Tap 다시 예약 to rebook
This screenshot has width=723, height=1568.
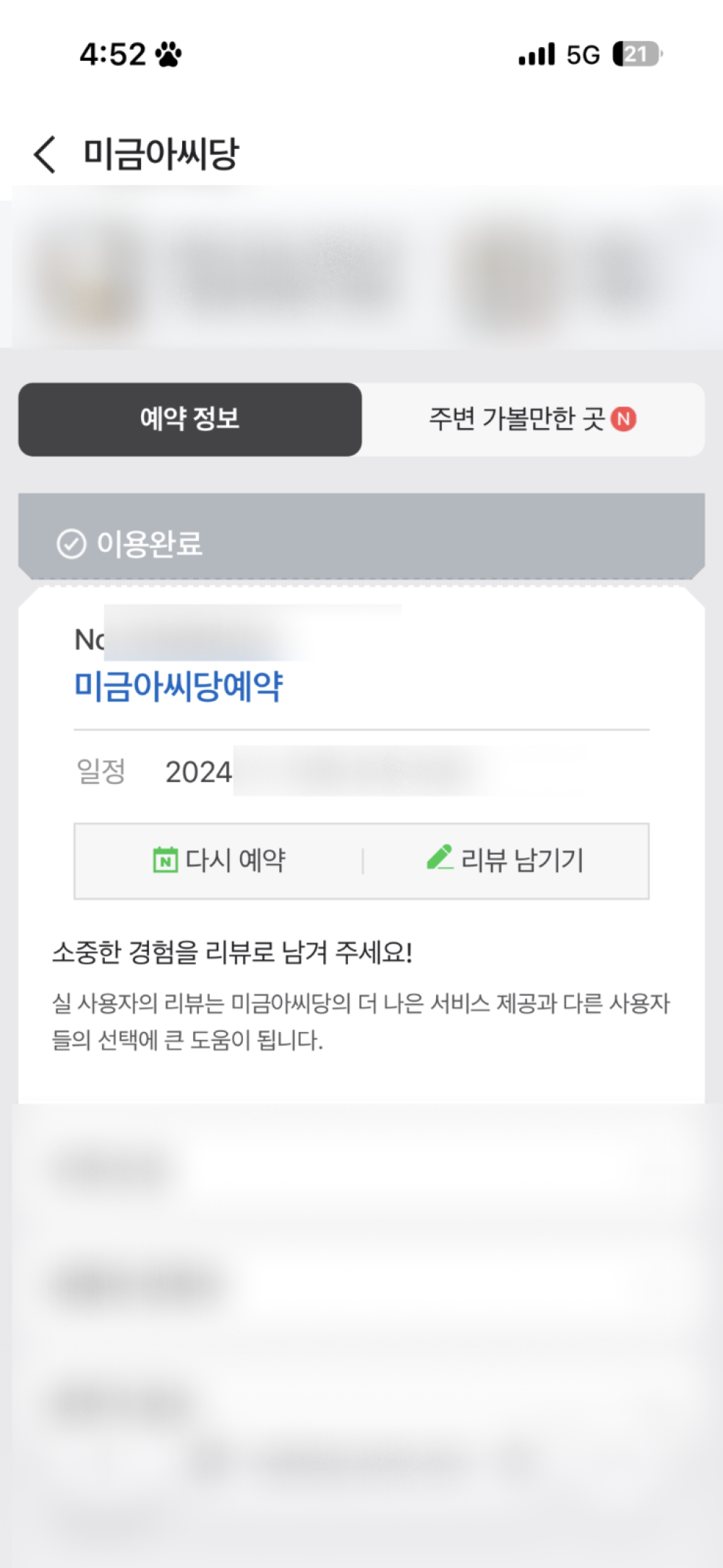[x=220, y=860]
